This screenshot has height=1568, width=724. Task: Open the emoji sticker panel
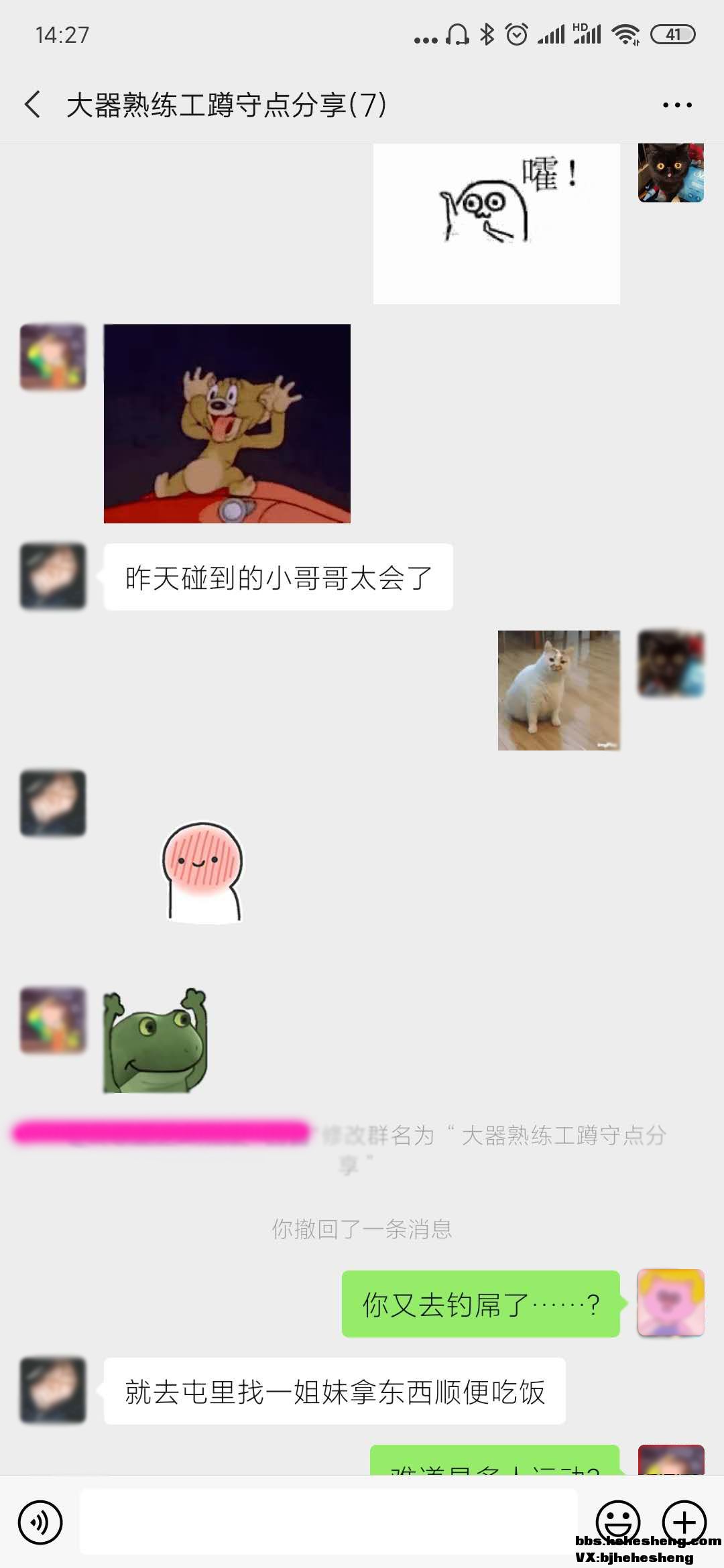617,1520
